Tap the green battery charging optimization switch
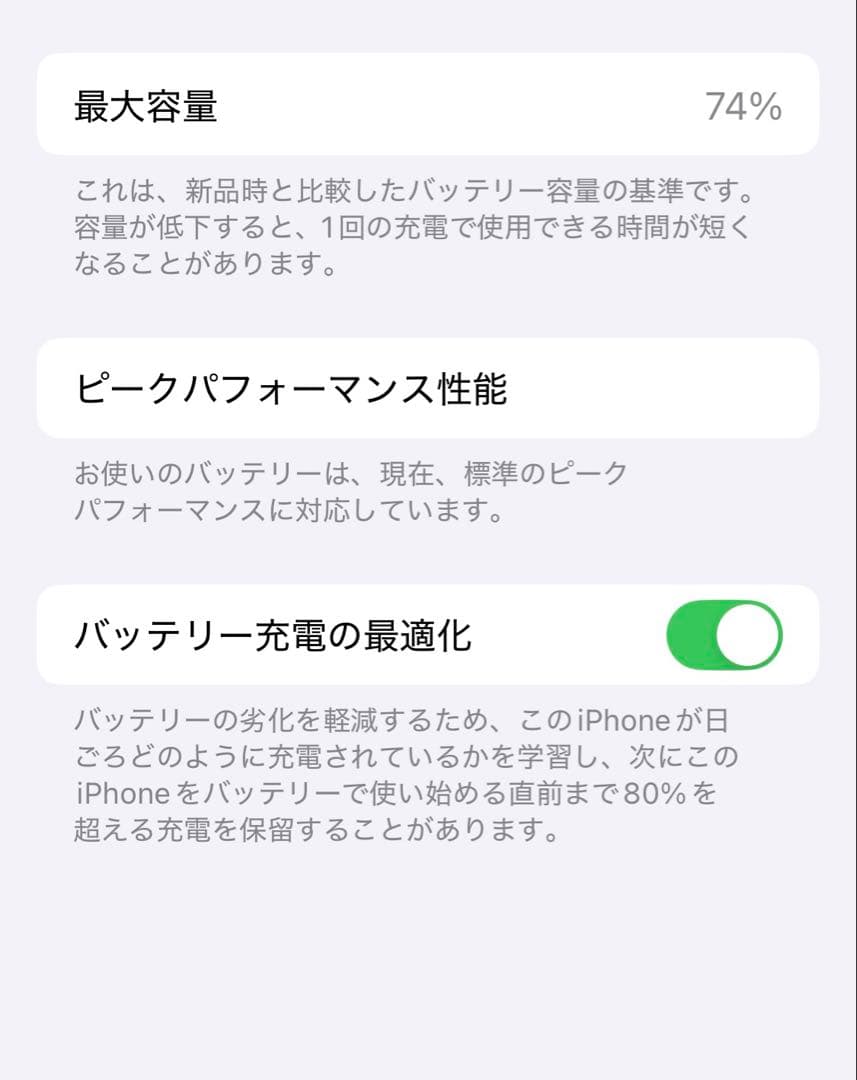The image size is (857, 1080). [x=726, y=635]
